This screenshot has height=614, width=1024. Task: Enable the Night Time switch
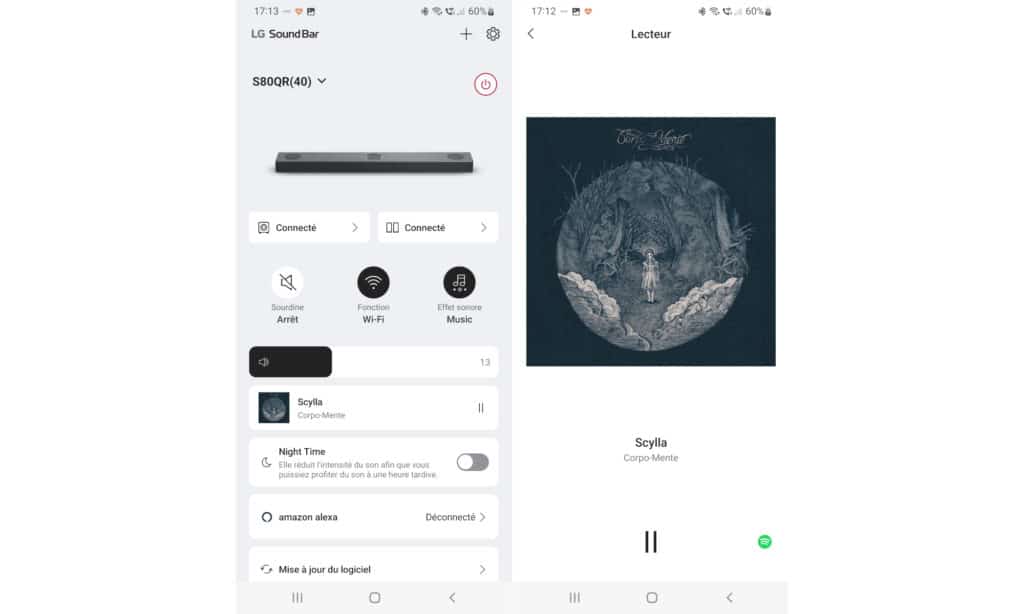[472, 462]
